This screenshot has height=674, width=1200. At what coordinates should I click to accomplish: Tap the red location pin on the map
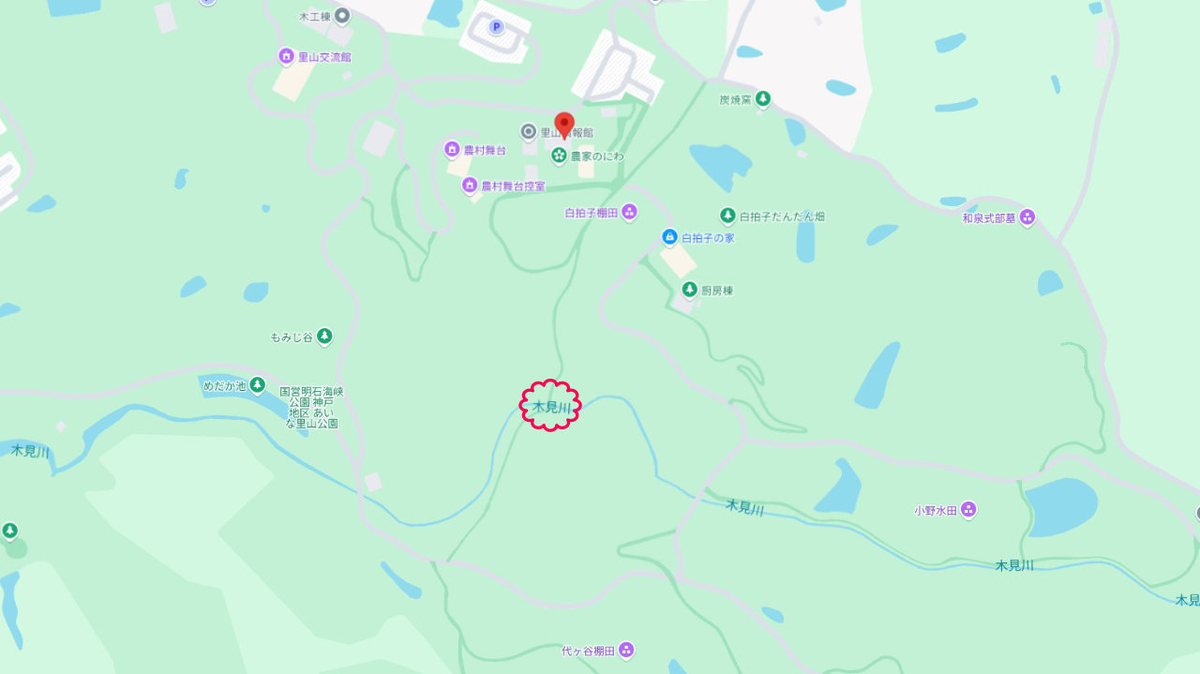click(x=564, y=124)
